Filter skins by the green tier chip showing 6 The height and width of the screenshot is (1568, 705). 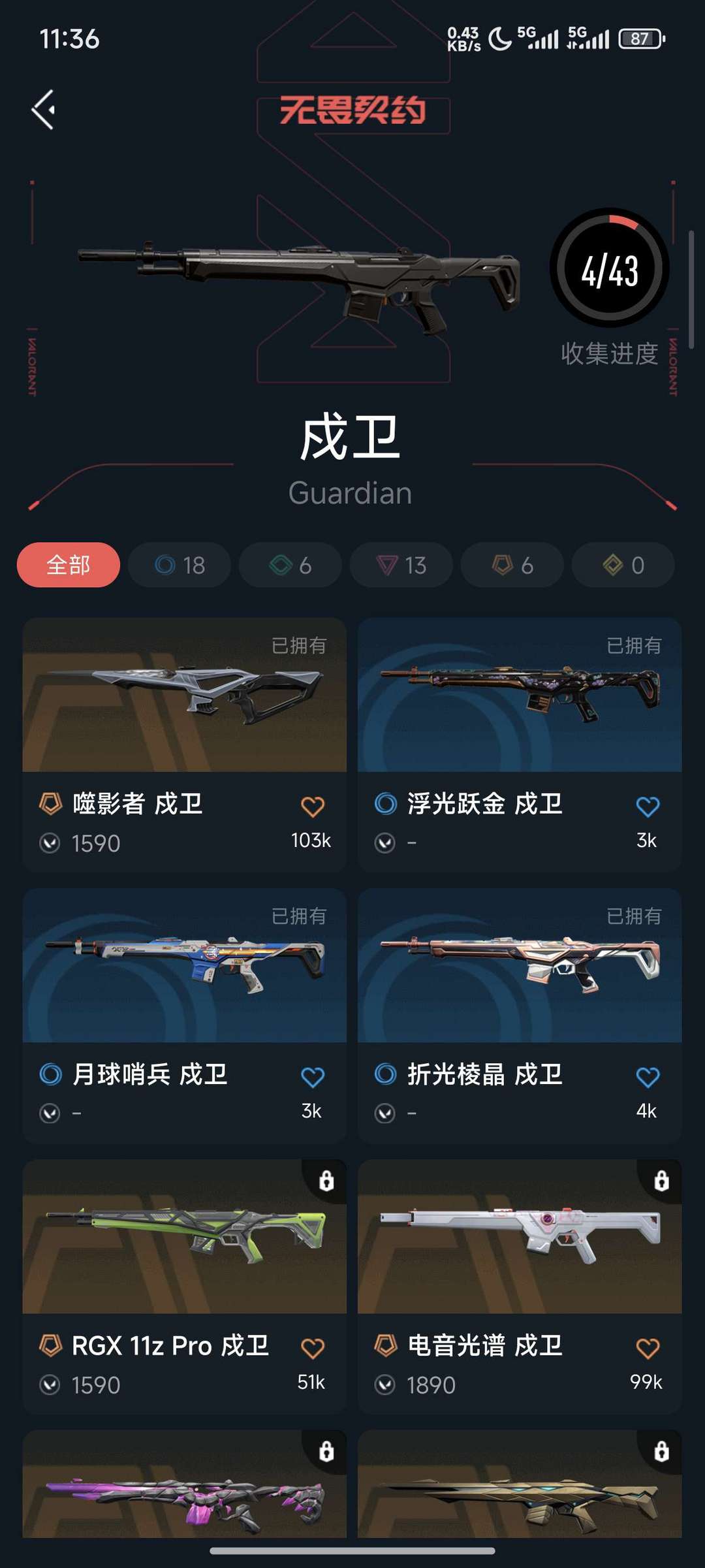click(x=290, y=565)
